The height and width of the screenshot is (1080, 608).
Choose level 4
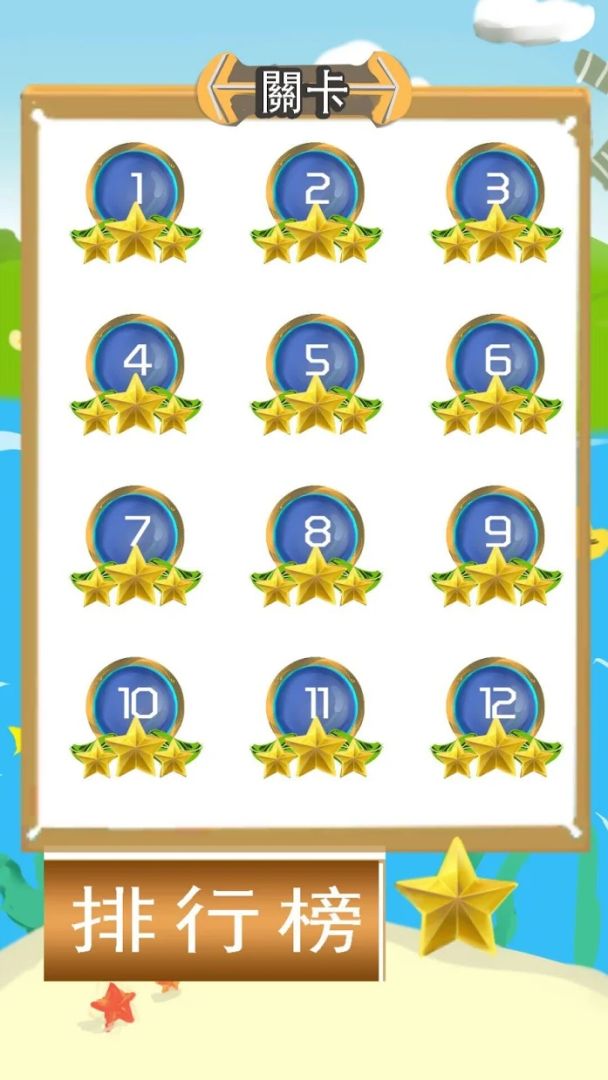136,366
